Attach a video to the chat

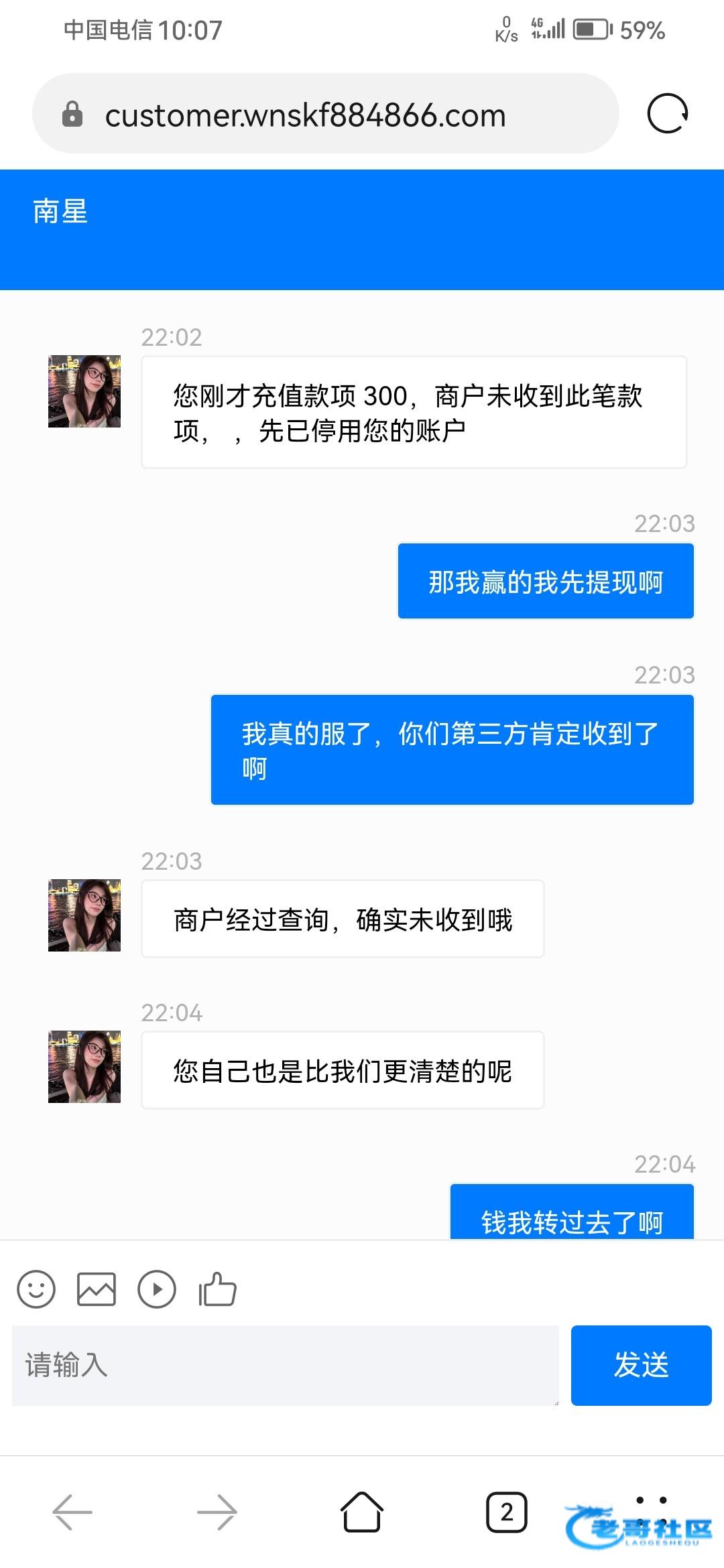coord(157,1289)
